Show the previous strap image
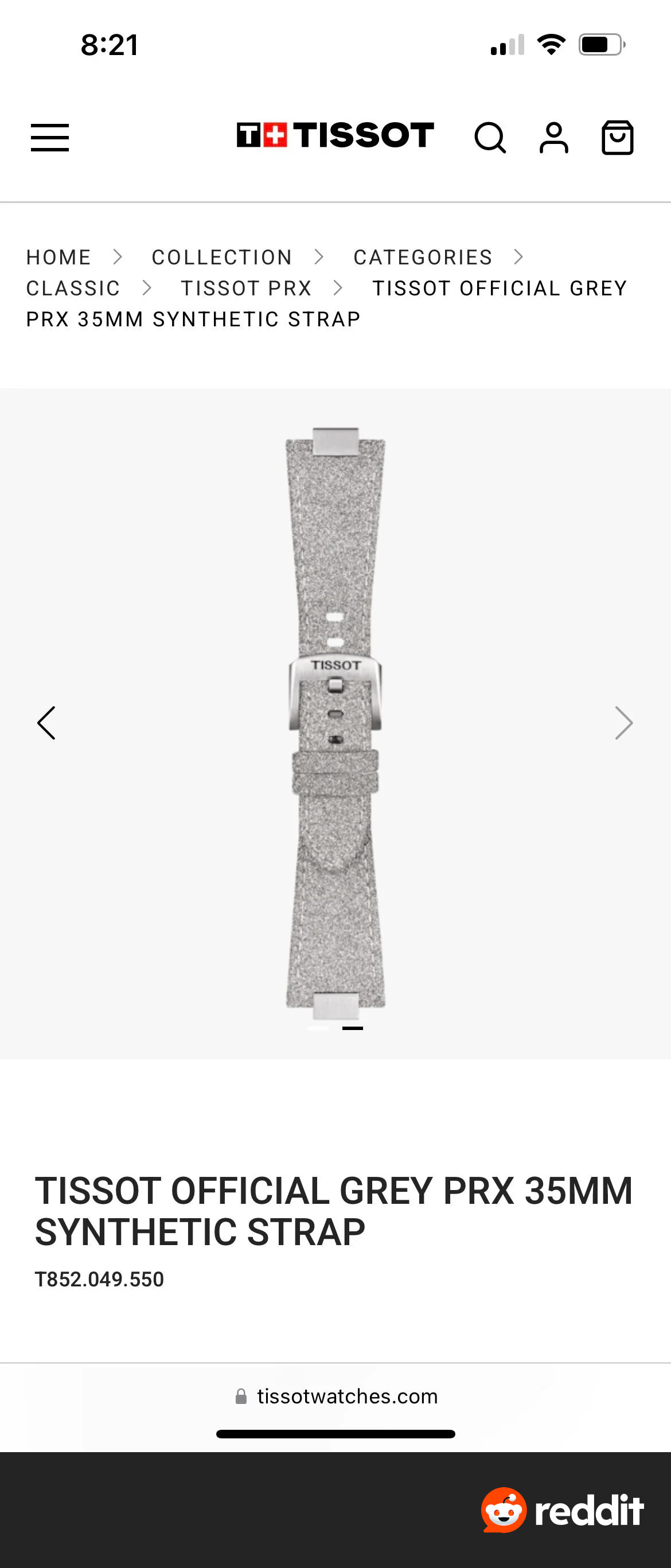Image resolution: width=671 pixels, height=1568 pixels. point(46,723)
